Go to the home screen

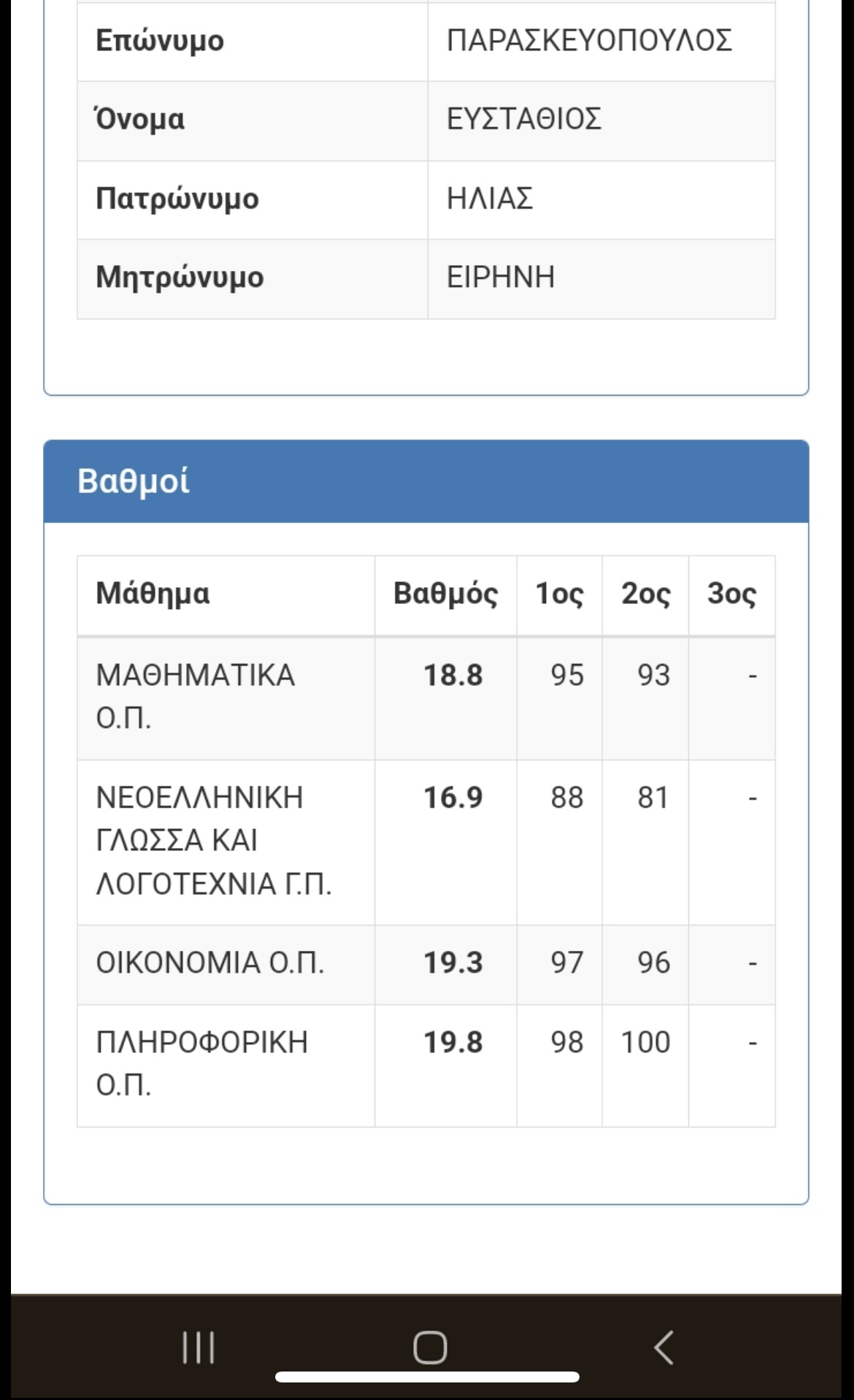point(429,1347)
